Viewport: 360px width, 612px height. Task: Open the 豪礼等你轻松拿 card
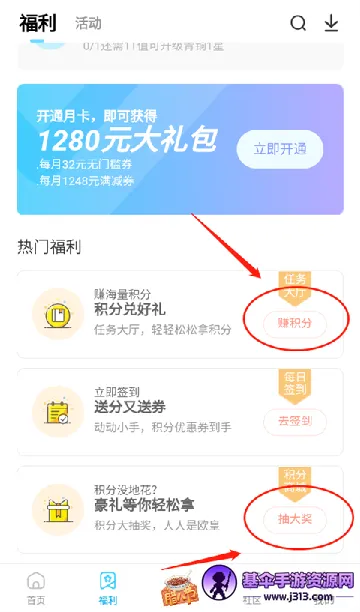[x=180, y=509]
